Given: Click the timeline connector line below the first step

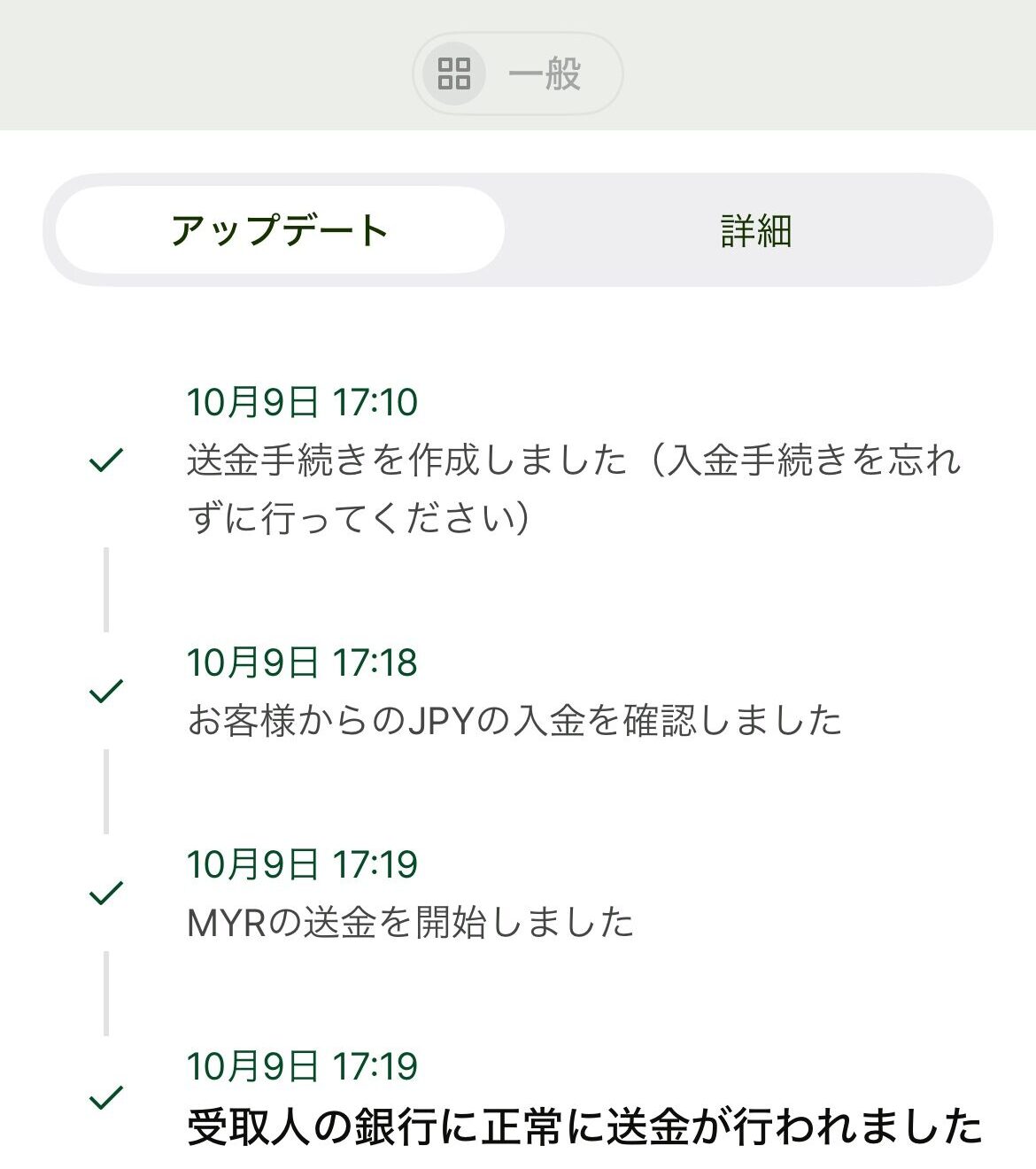Looking at the screenshot, I should coord(105,589).
